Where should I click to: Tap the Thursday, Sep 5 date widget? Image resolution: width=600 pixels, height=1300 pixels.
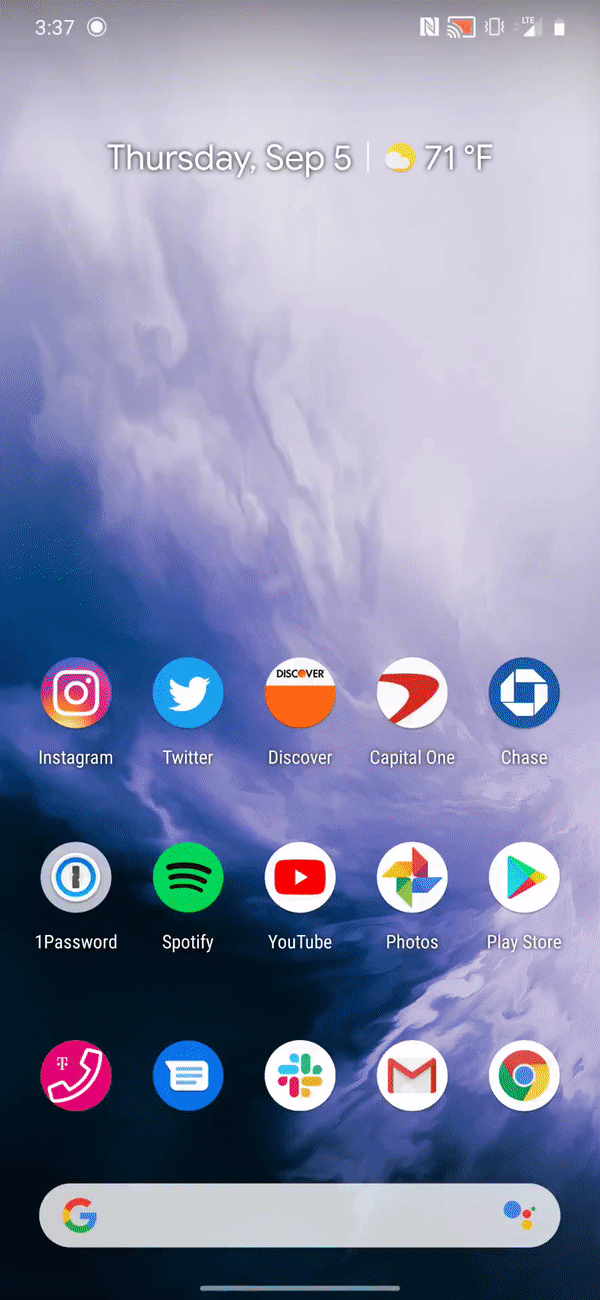point(229,158)
